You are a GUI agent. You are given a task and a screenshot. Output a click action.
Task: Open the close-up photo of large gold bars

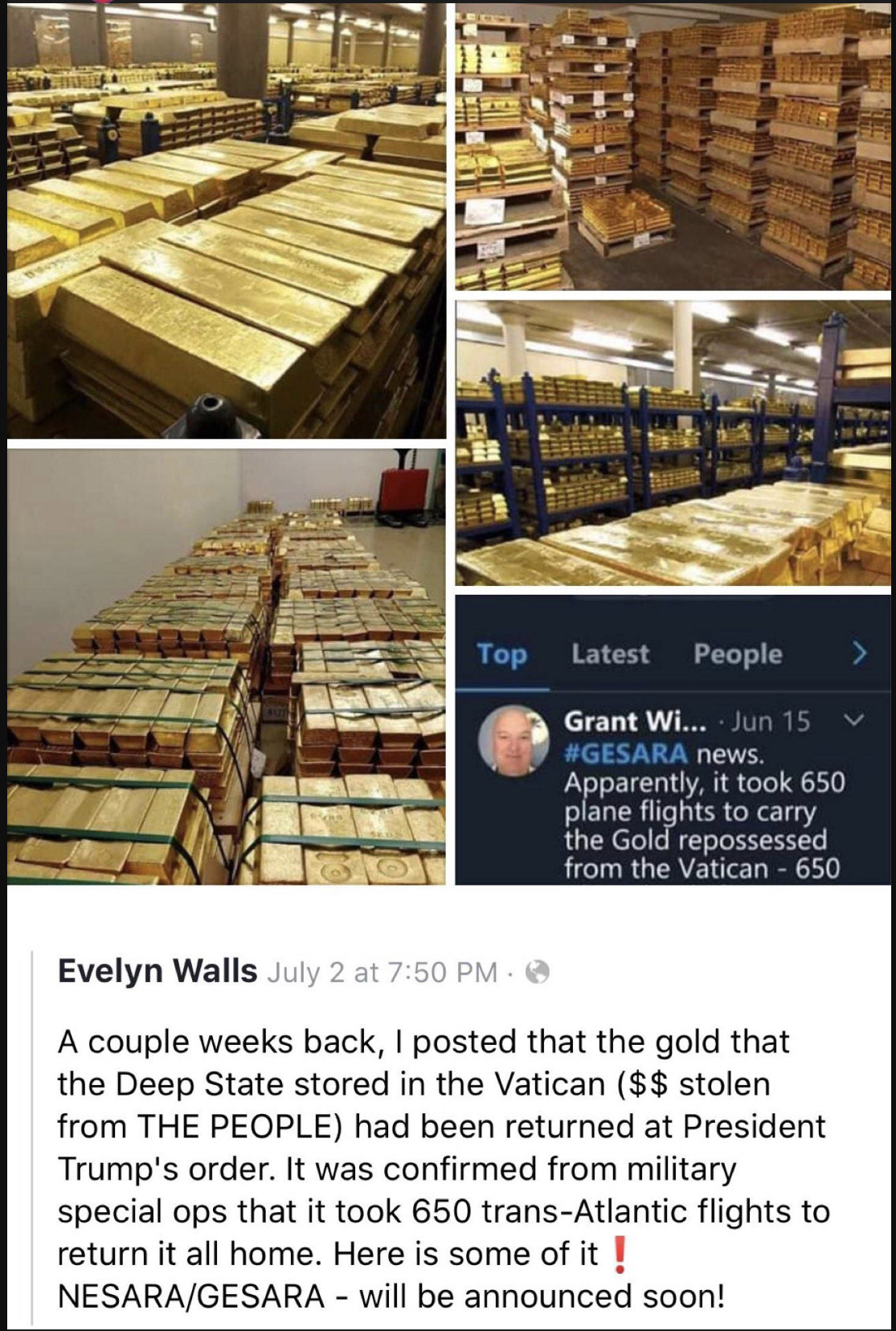coord(226,221)
